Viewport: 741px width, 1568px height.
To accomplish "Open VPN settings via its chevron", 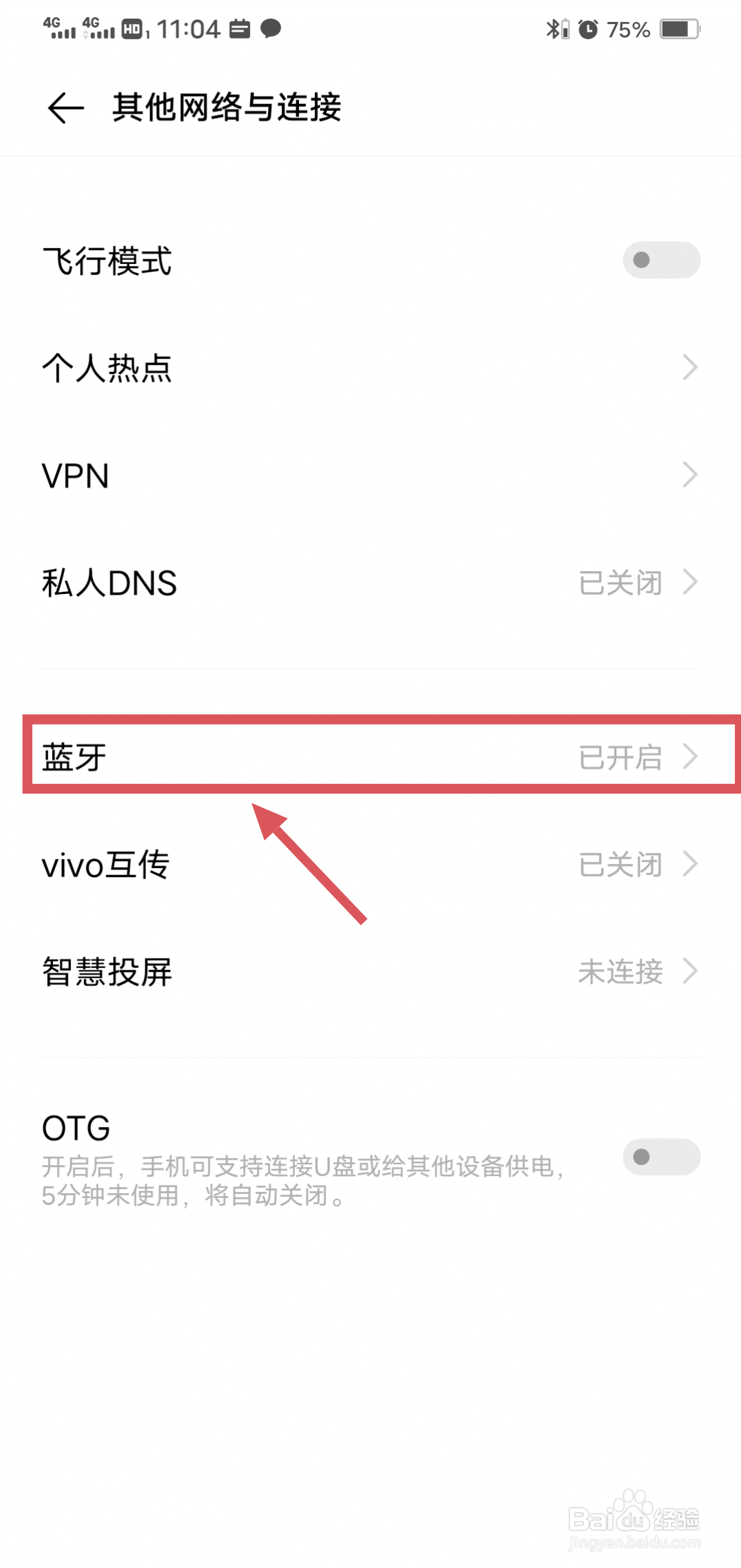I will [x=689, y=475].
